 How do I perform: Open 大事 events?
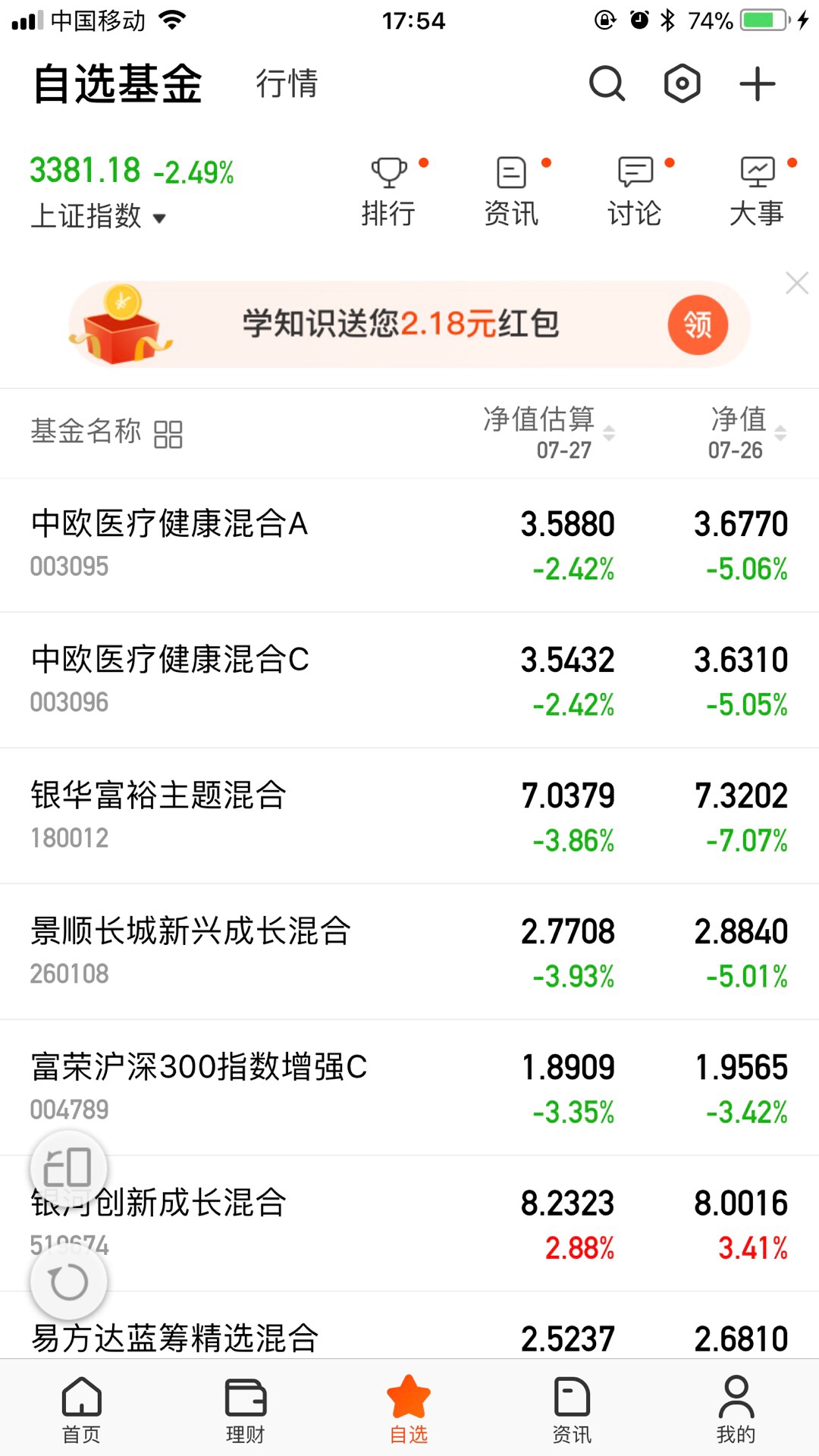[757, 192]
